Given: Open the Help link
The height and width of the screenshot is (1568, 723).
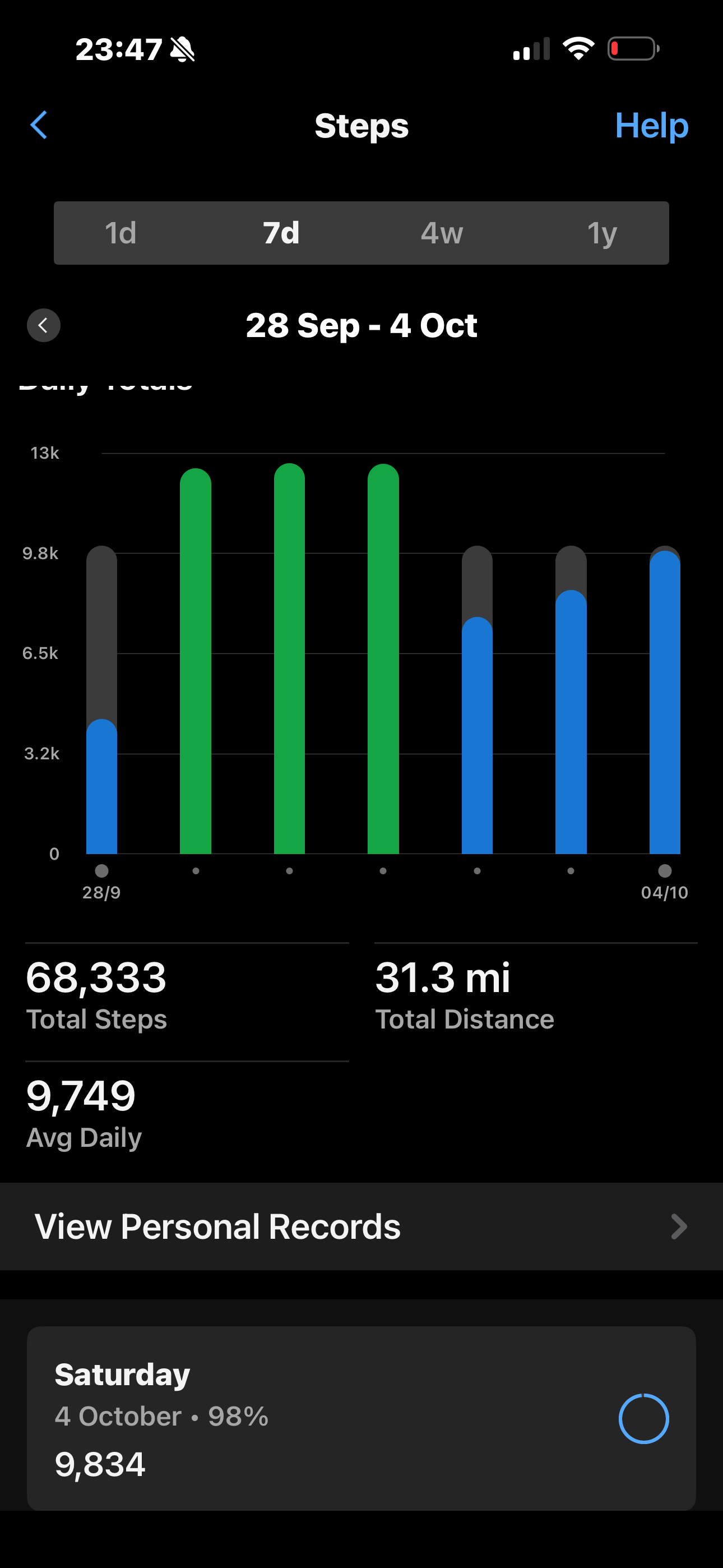Looking at the screenshot, I should [651, 126].
